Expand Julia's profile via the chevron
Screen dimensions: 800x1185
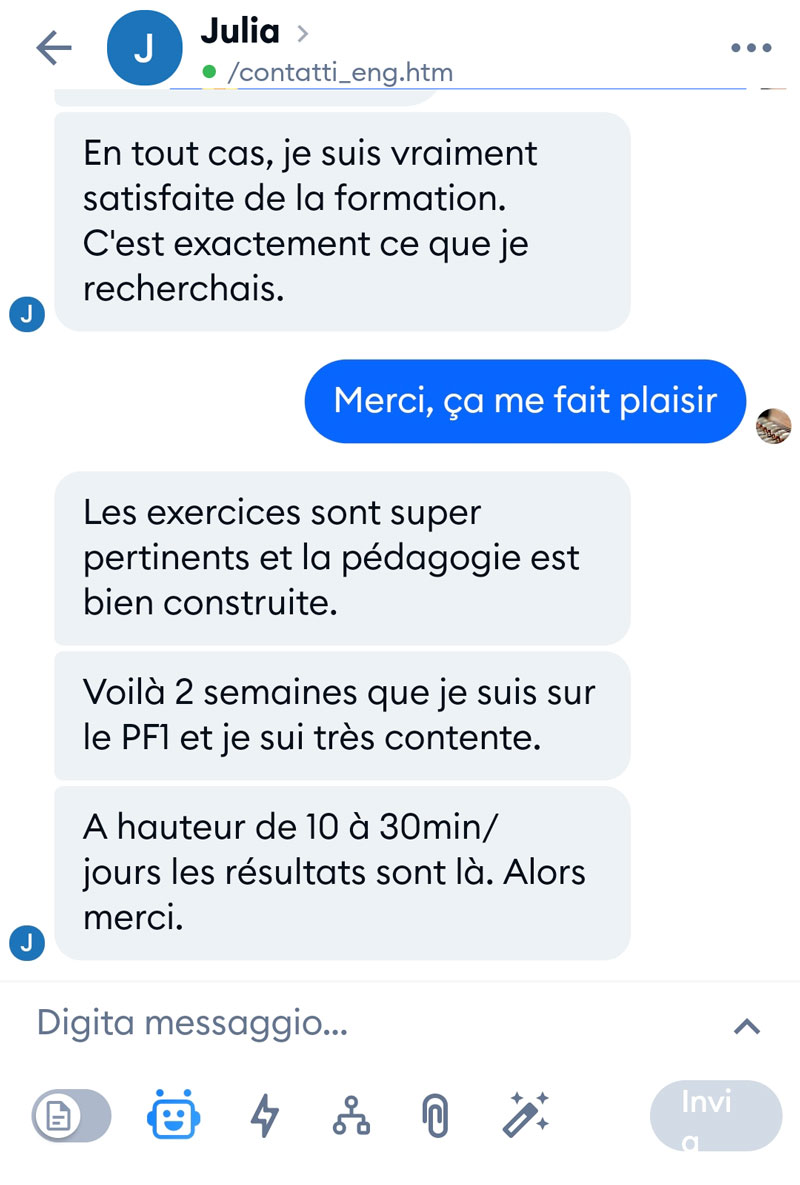[302, 32]
